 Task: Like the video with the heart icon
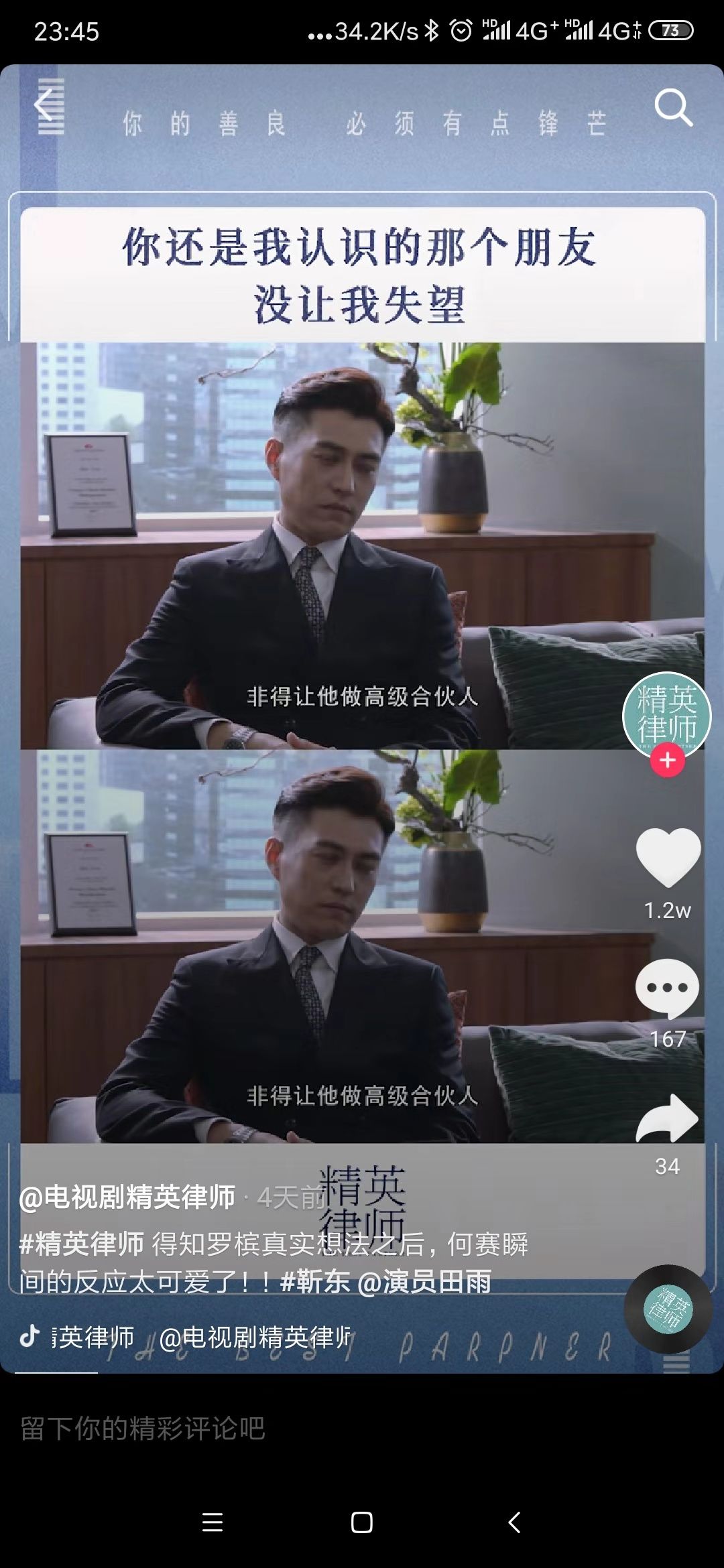668,857
